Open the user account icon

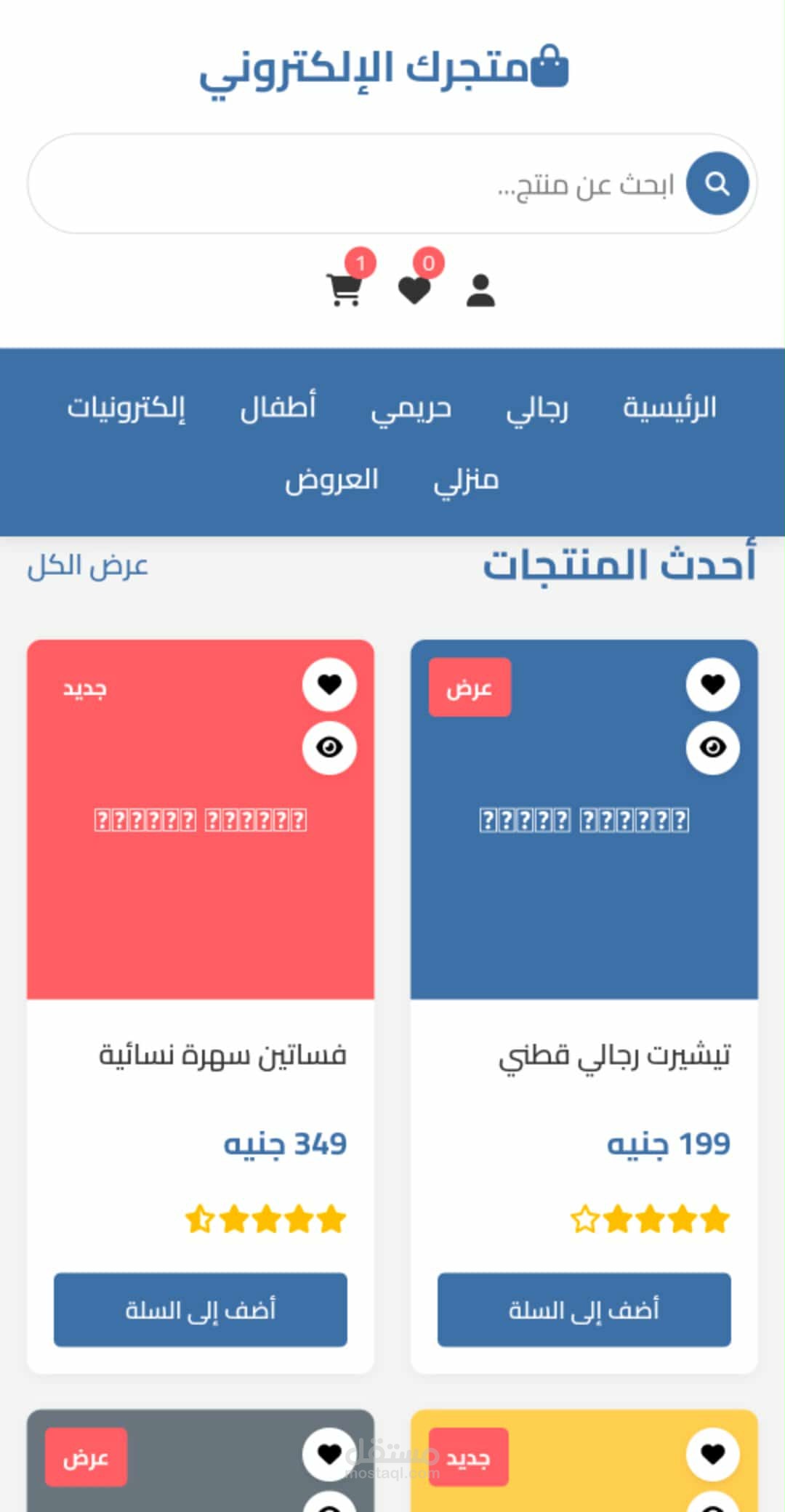480,290
